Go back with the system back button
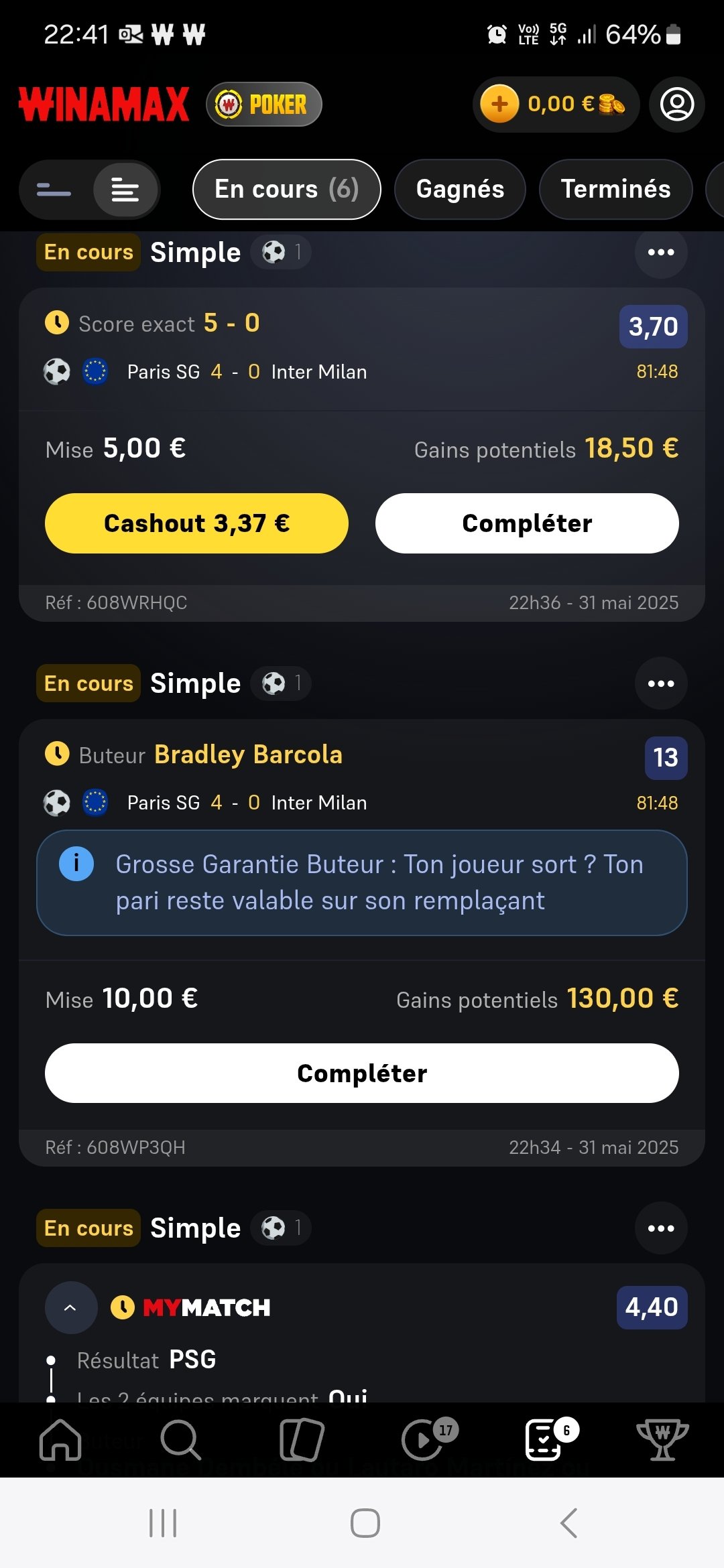 click(x=568, y=1523)
